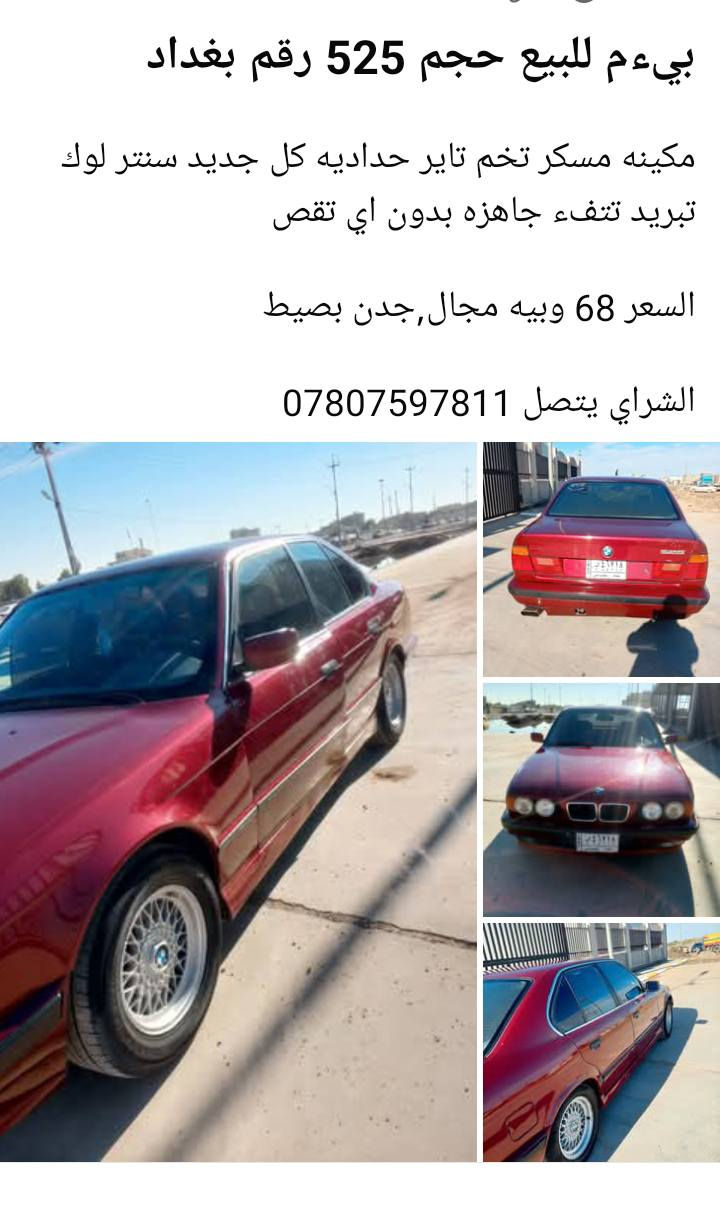View the photo showing the car's rear trunk
Viewport: 720px width, 1215px height.
[x=601, y=559]
